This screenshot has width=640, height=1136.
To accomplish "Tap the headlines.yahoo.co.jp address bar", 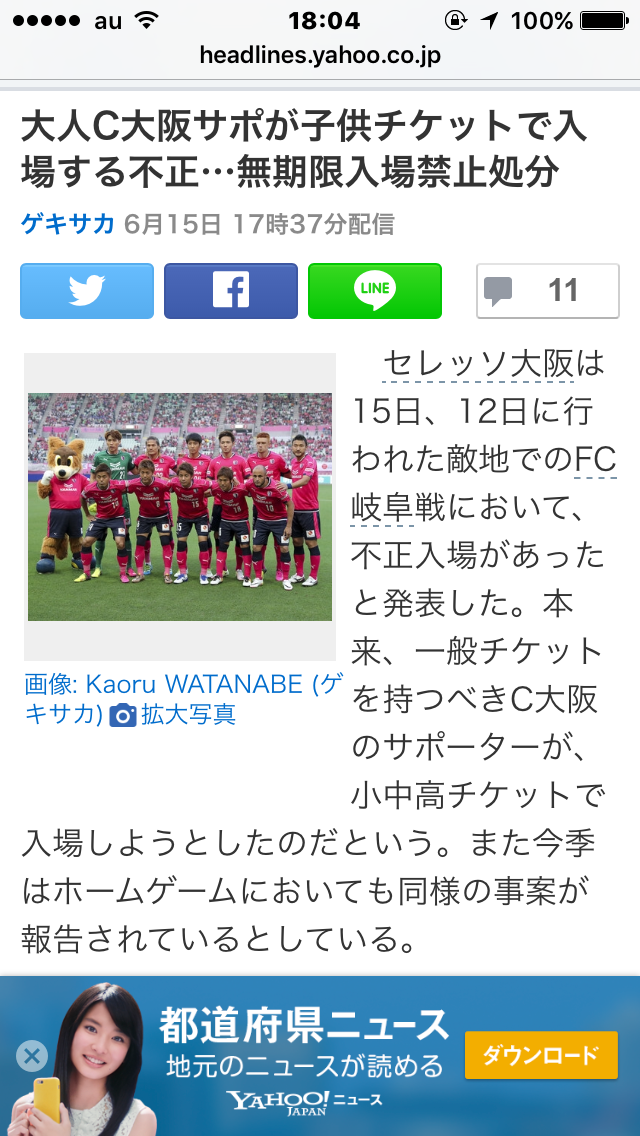I will coord(320,54).
